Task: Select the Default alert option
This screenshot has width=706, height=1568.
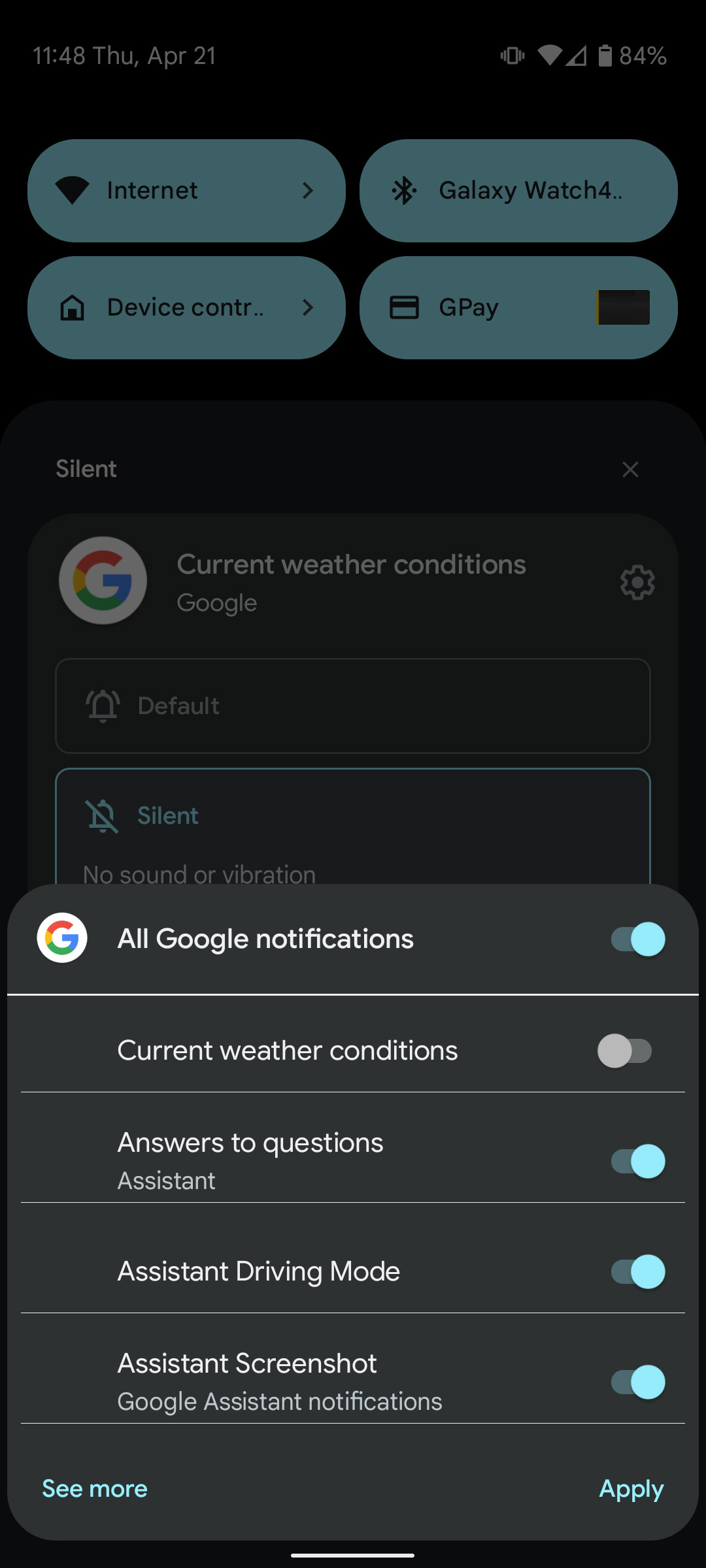Action: [353, 706]
